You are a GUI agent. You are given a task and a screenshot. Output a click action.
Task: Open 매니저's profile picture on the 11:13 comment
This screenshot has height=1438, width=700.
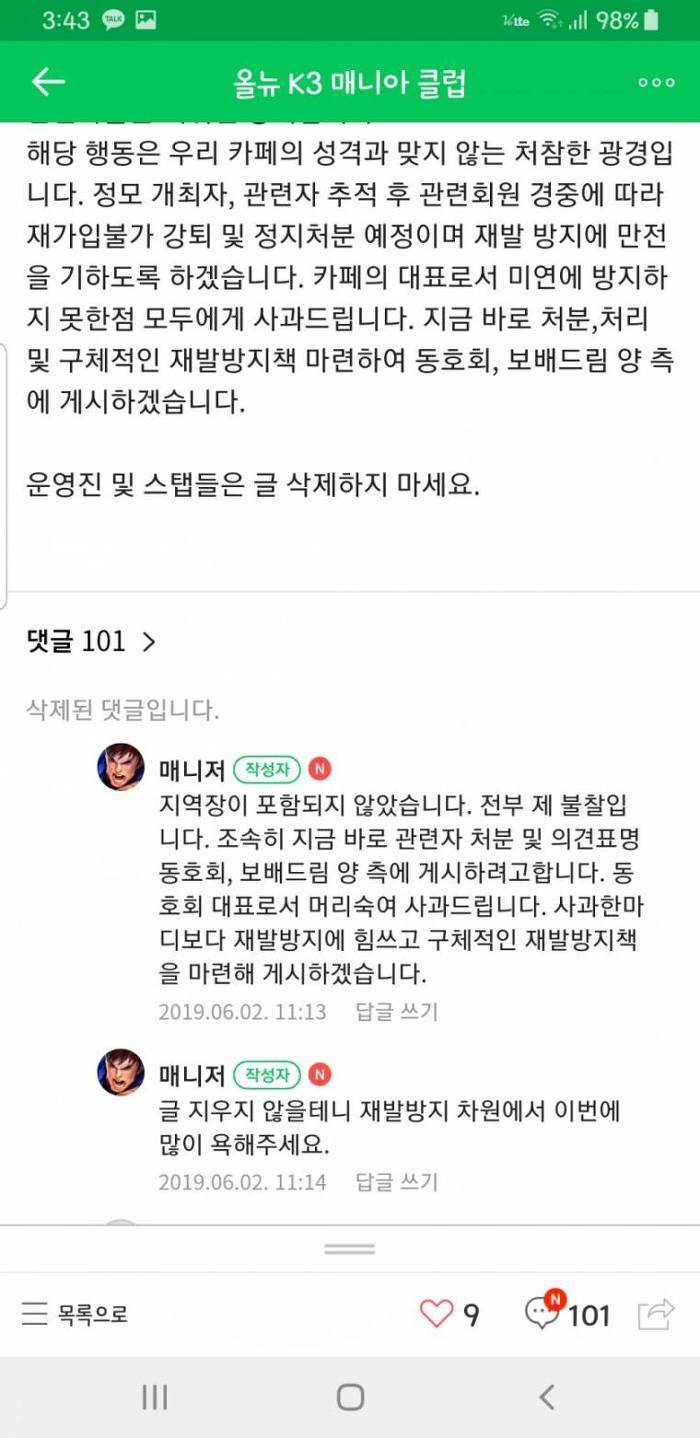point(121,768)
